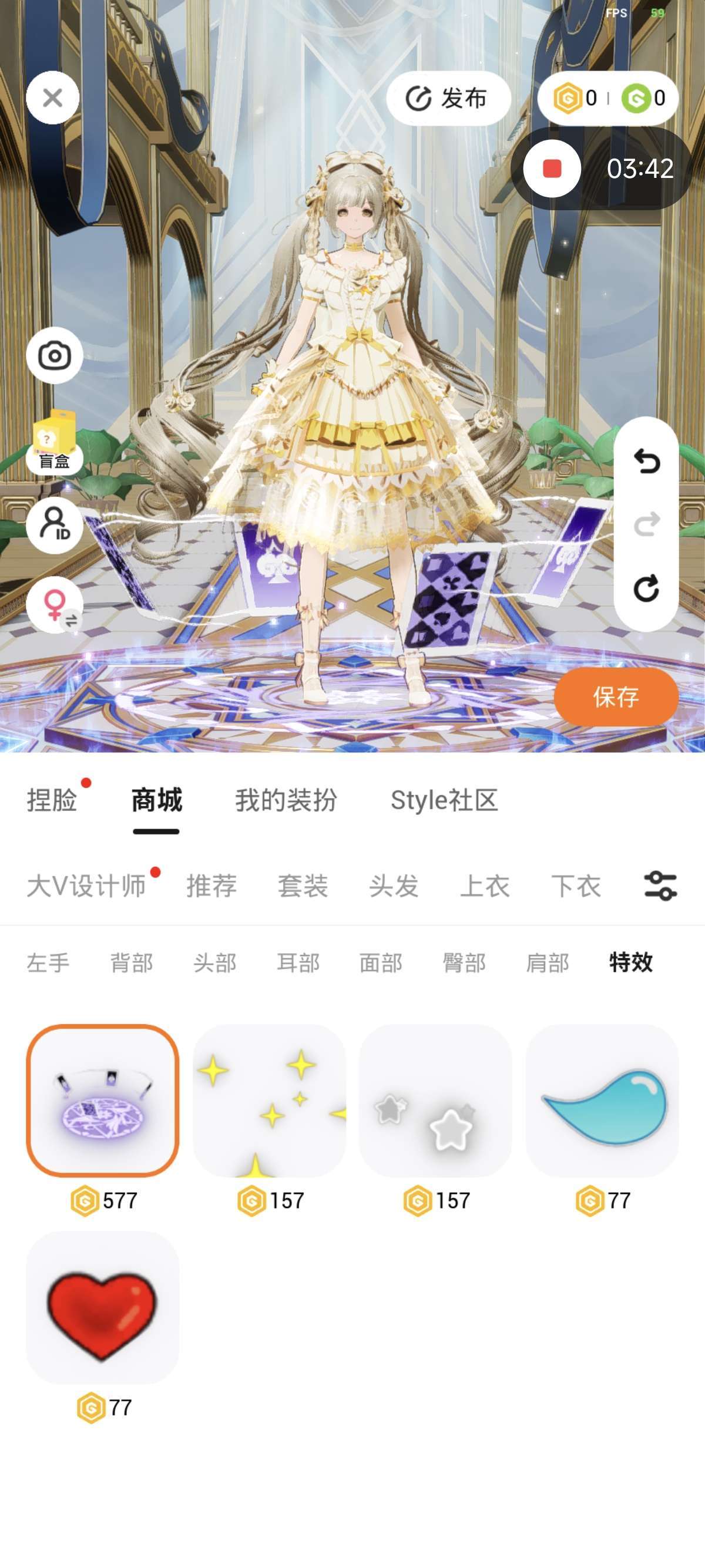Viewport: 705px width, 1568px height.
Task: Select the 头发 category
Action: [394, 886]
